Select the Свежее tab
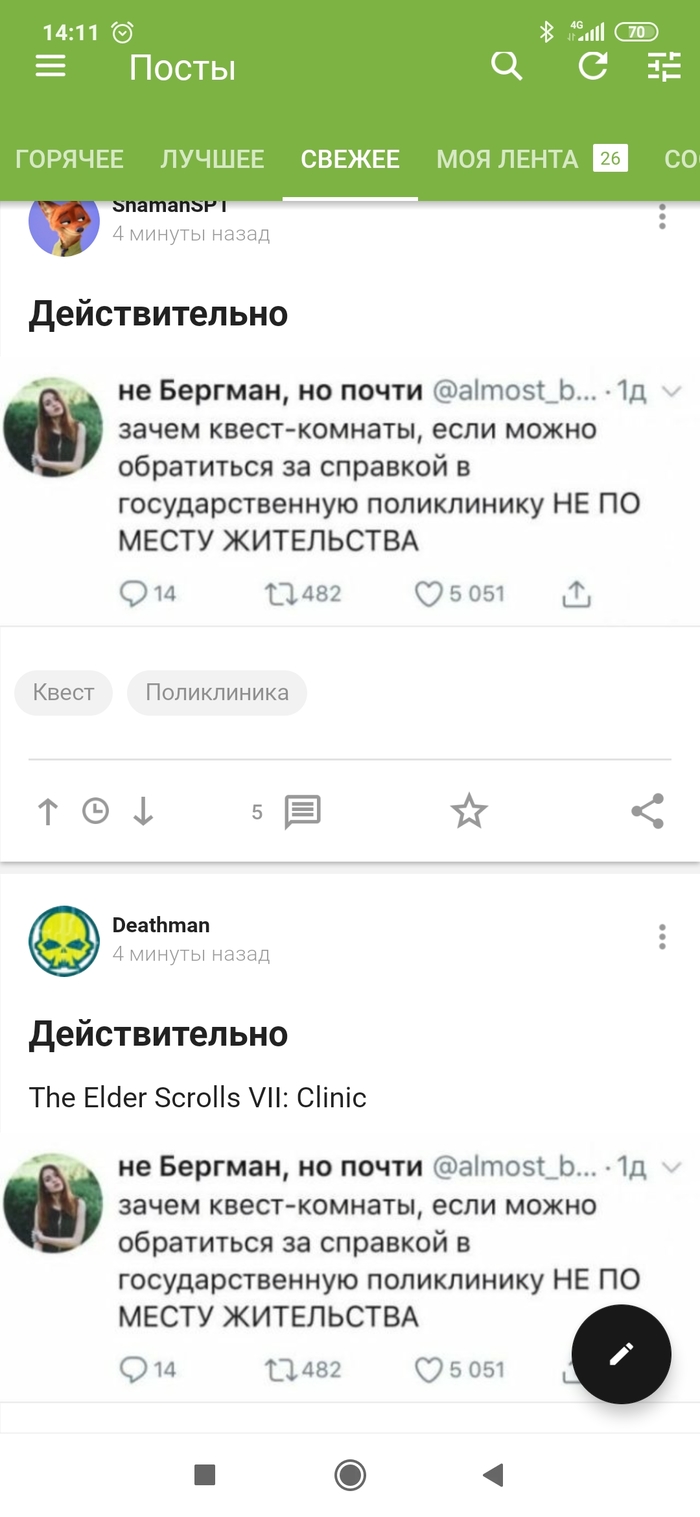The image size is (700, 1517). coord(350,159)
